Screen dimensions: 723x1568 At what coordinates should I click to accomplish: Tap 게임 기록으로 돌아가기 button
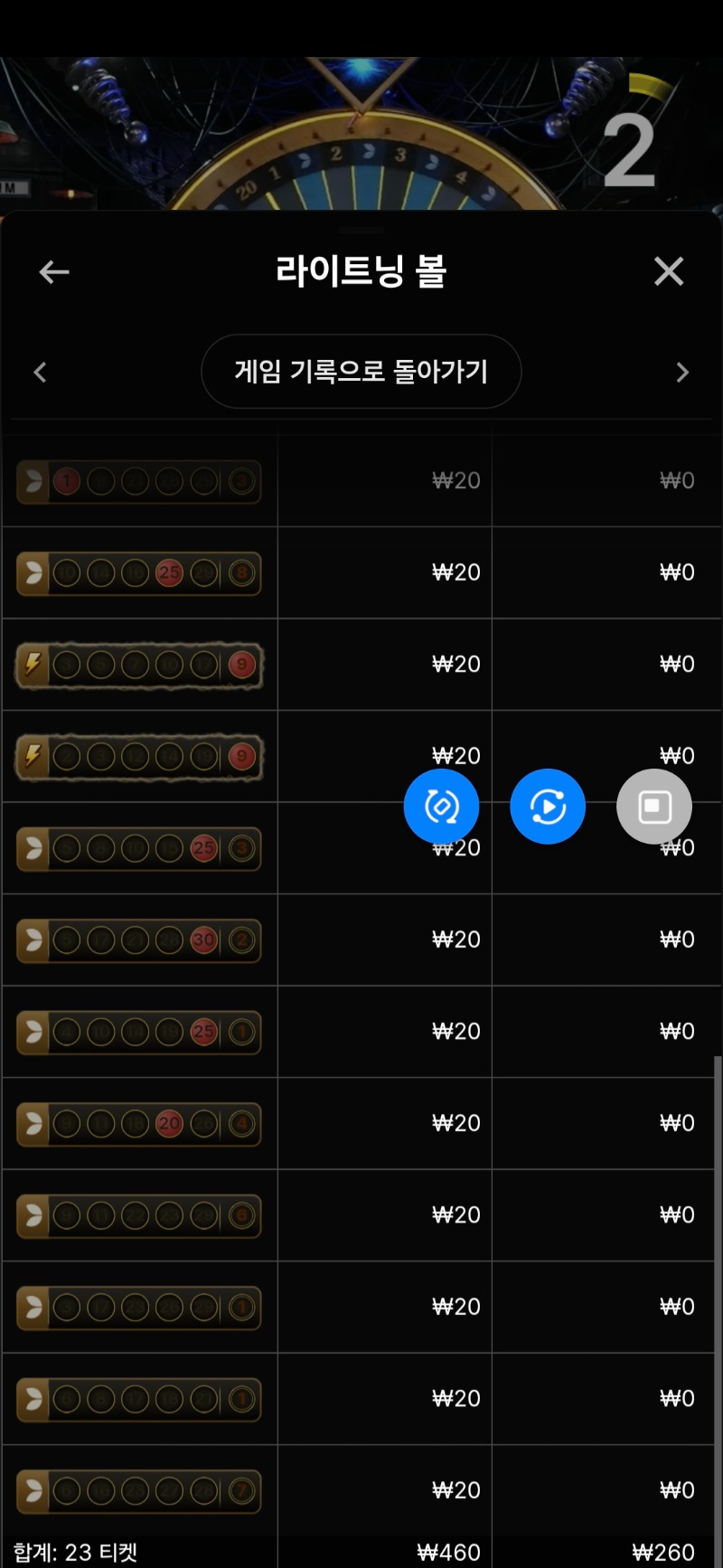pos(361,372)
